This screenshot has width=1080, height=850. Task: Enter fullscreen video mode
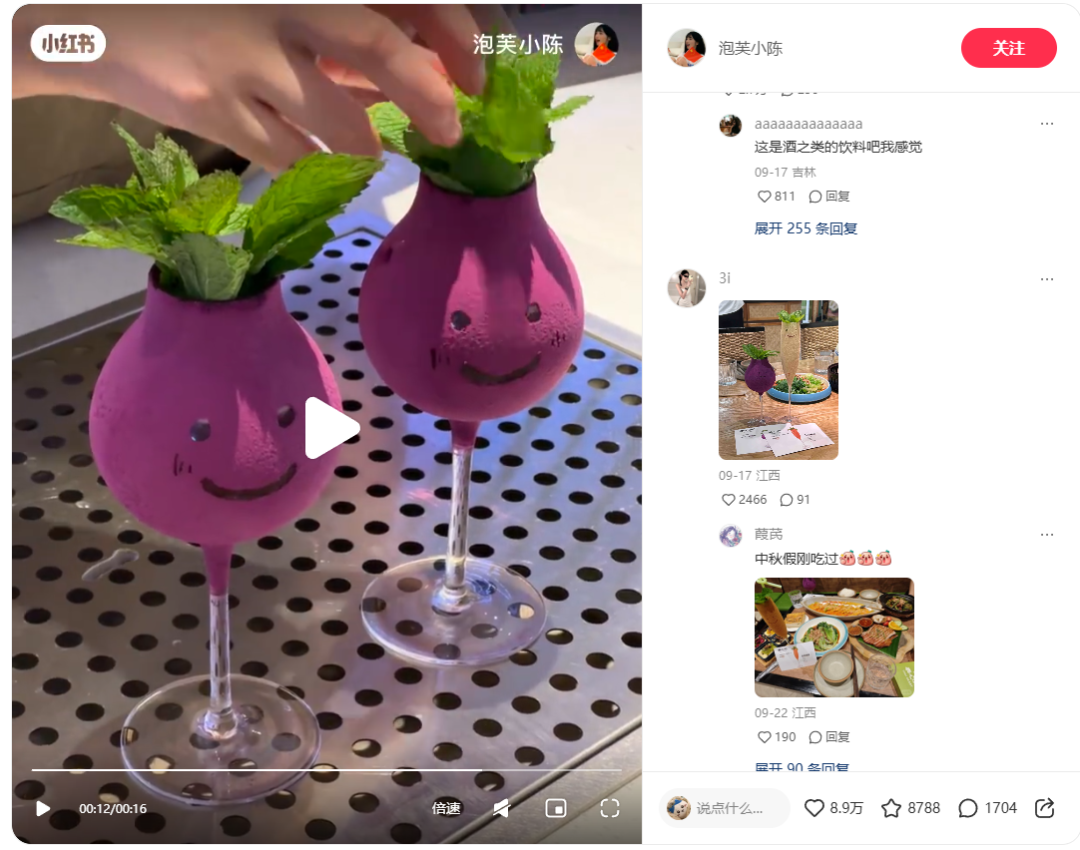click(610, 808)
